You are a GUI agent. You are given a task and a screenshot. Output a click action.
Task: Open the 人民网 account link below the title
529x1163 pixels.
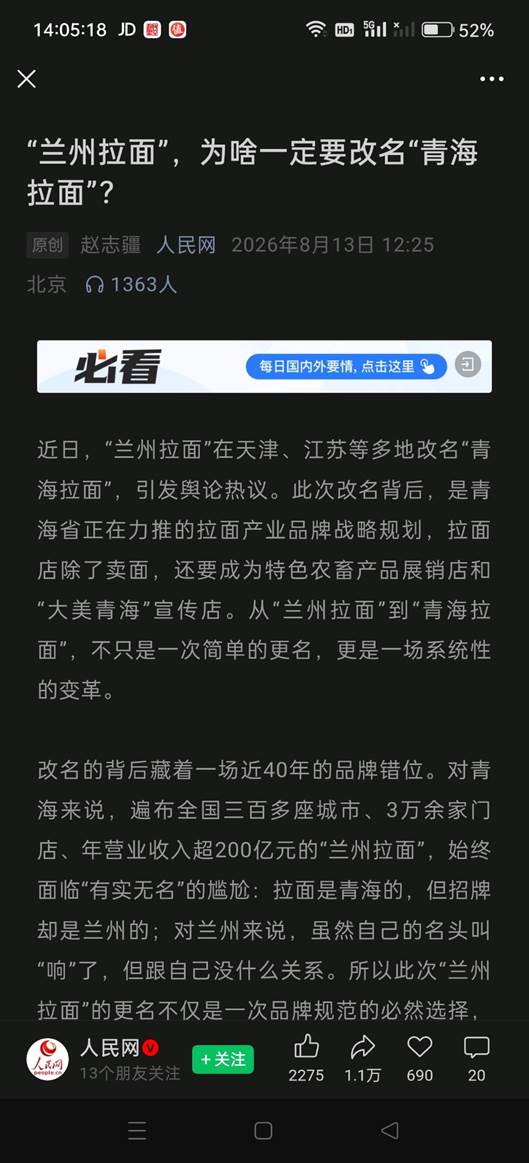pos(185,246)
